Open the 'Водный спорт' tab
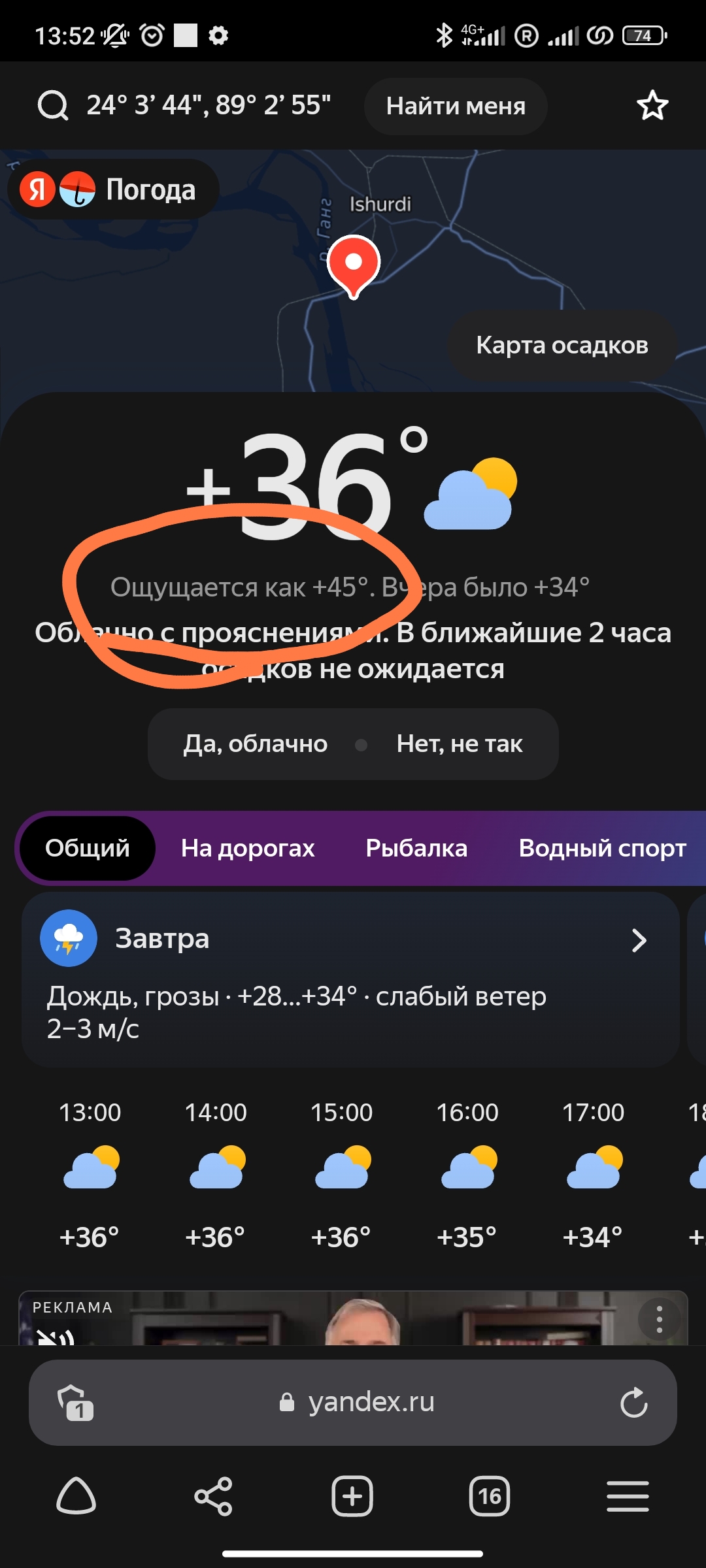The height and width of the screenshot is (1568, 706). coord(602,848)
